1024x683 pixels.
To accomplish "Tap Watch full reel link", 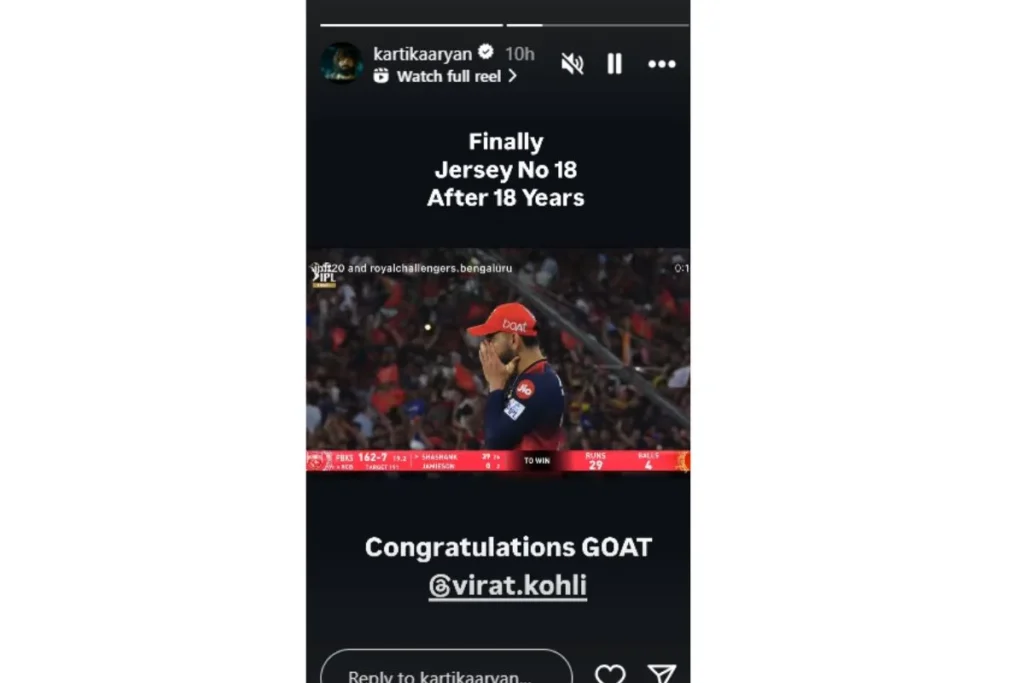I will tap(446, 76).
